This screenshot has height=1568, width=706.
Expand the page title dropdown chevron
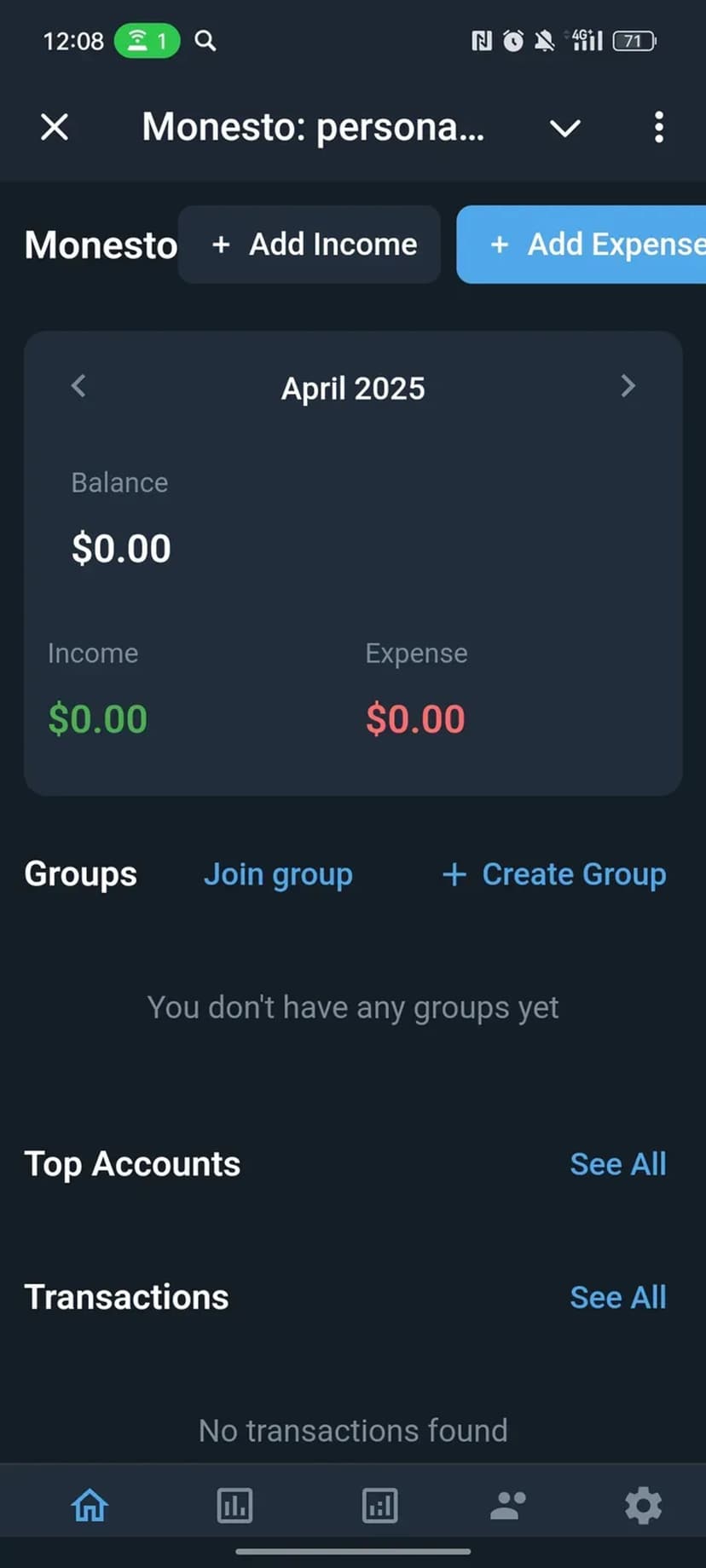click(x=564, y=129)
